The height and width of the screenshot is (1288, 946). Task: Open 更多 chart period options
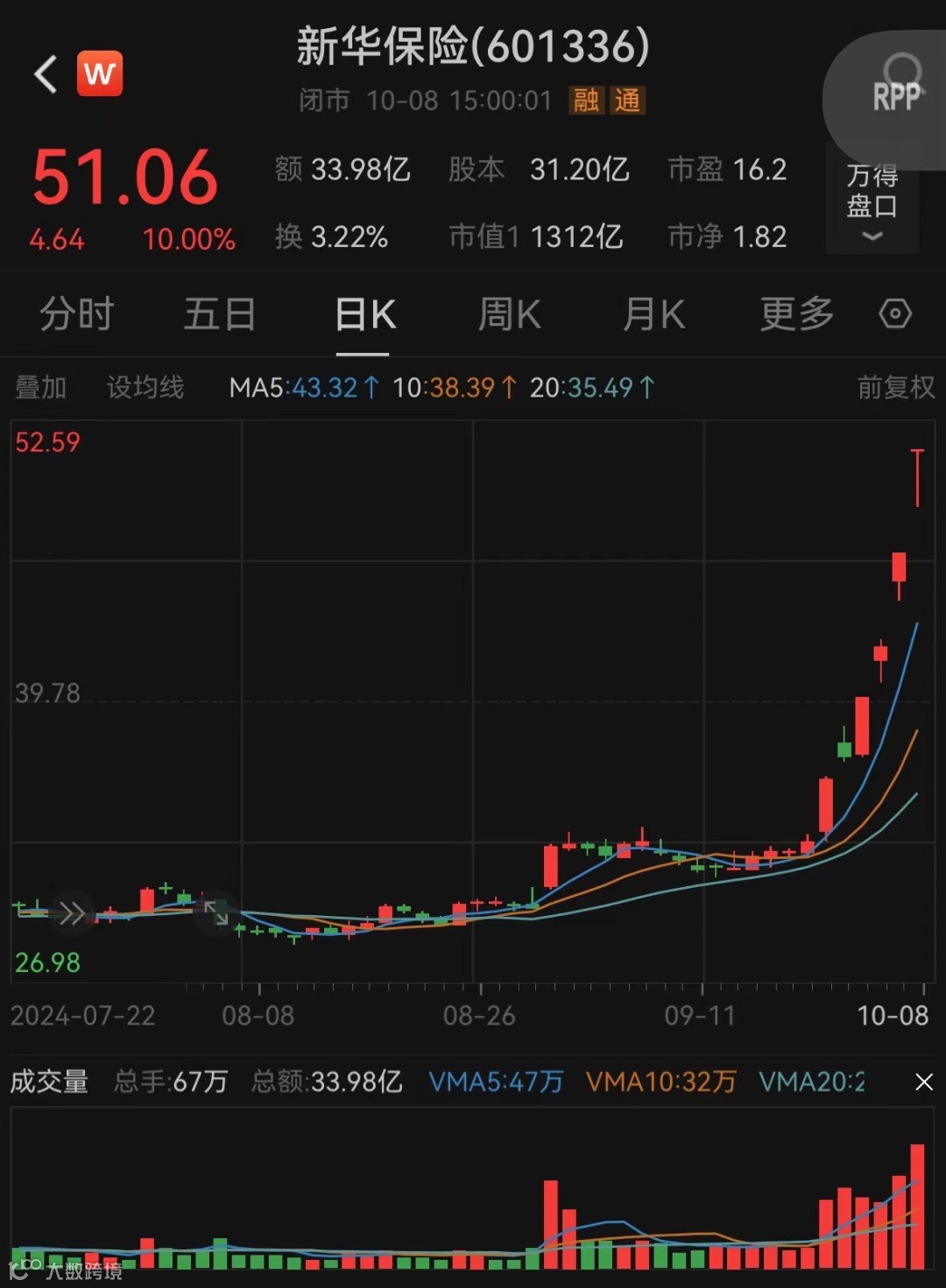pos(796,314)
